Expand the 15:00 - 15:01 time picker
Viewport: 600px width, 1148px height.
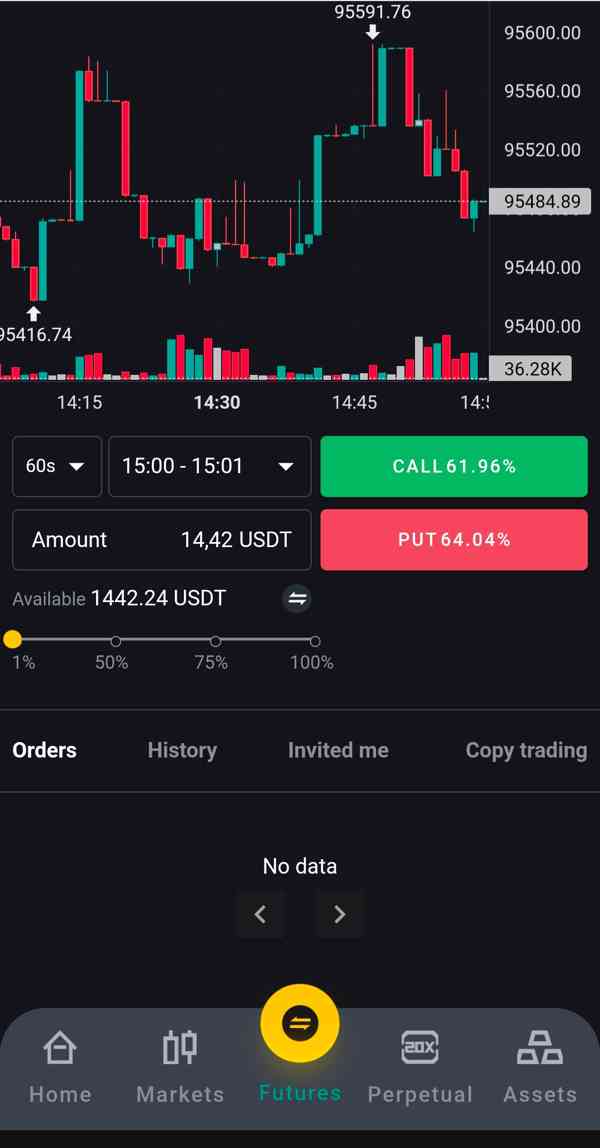pyautogui.click(x=209, y=466)
